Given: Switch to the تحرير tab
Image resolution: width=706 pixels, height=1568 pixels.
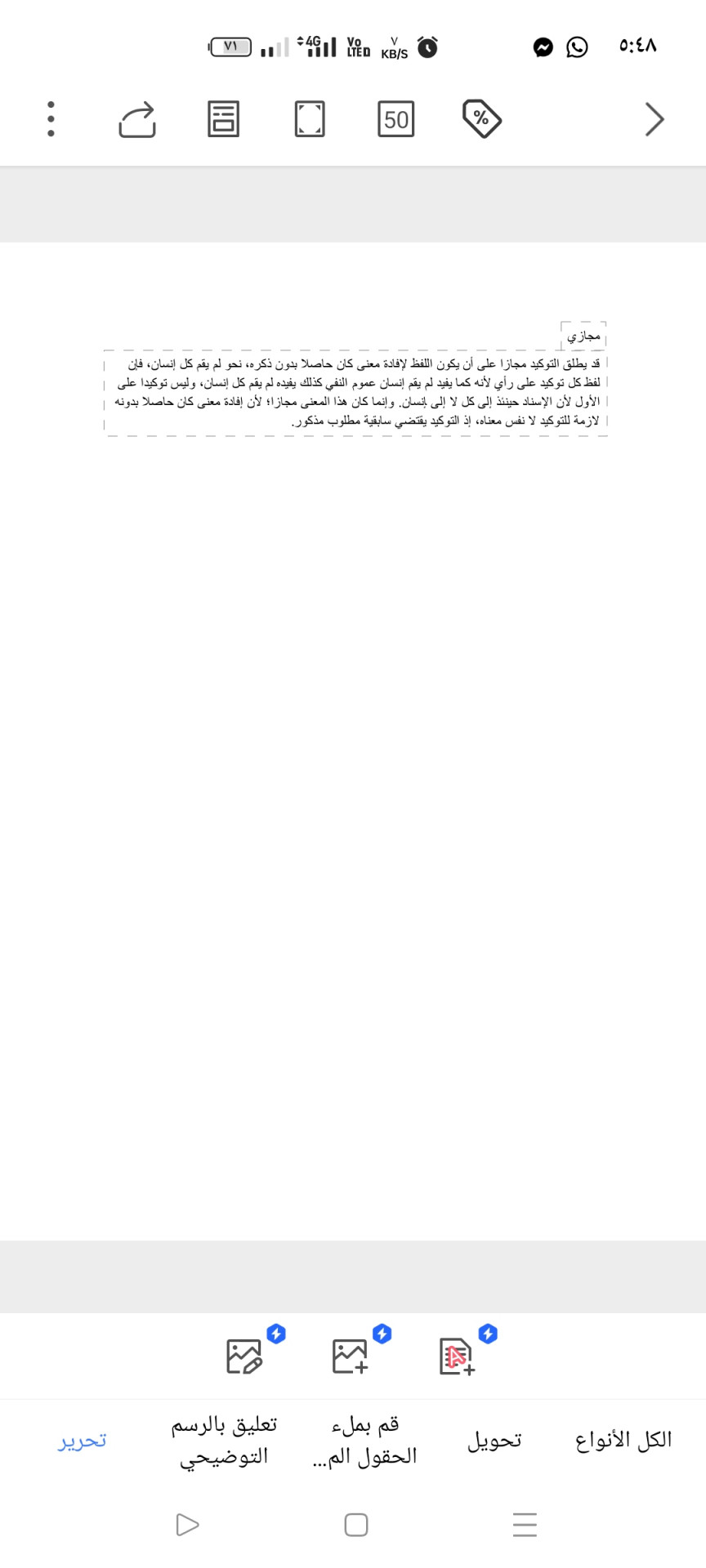Looking at the screenshot, I should point(82,1440).
